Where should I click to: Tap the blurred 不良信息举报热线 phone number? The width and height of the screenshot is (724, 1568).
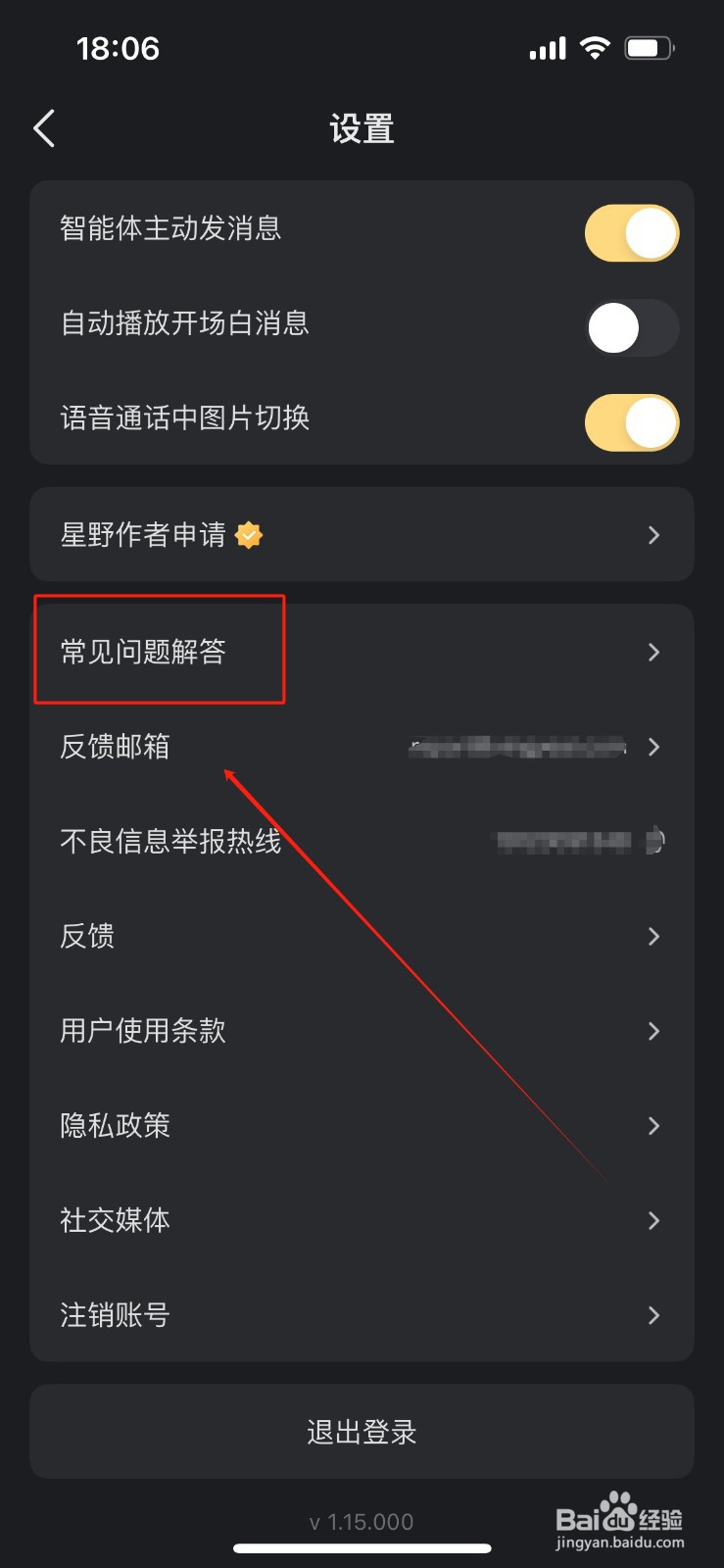pyautogui.click(x=568, y=841)
